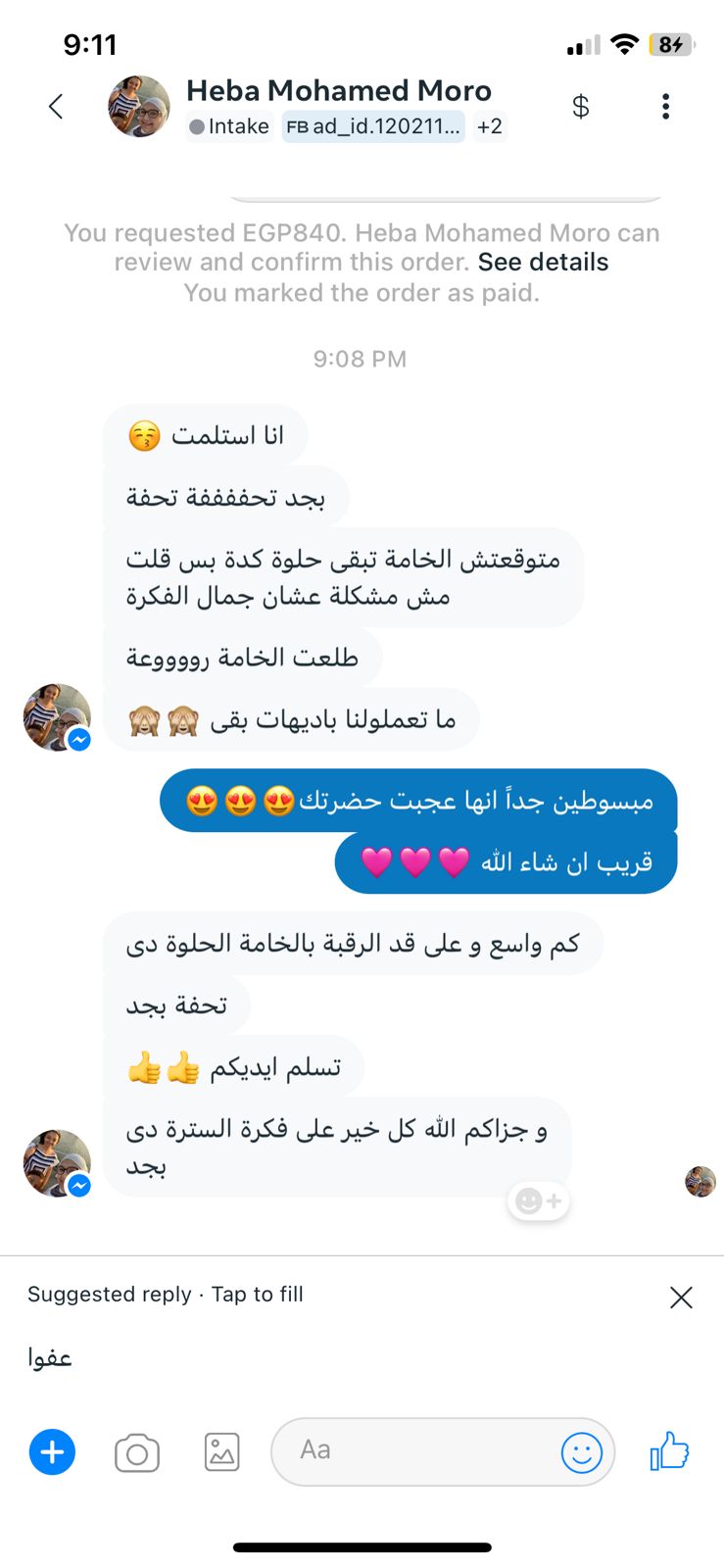Fill in the suggested reply عفوا
Screen dimensions: 724x1568
tap(50, 1358)
